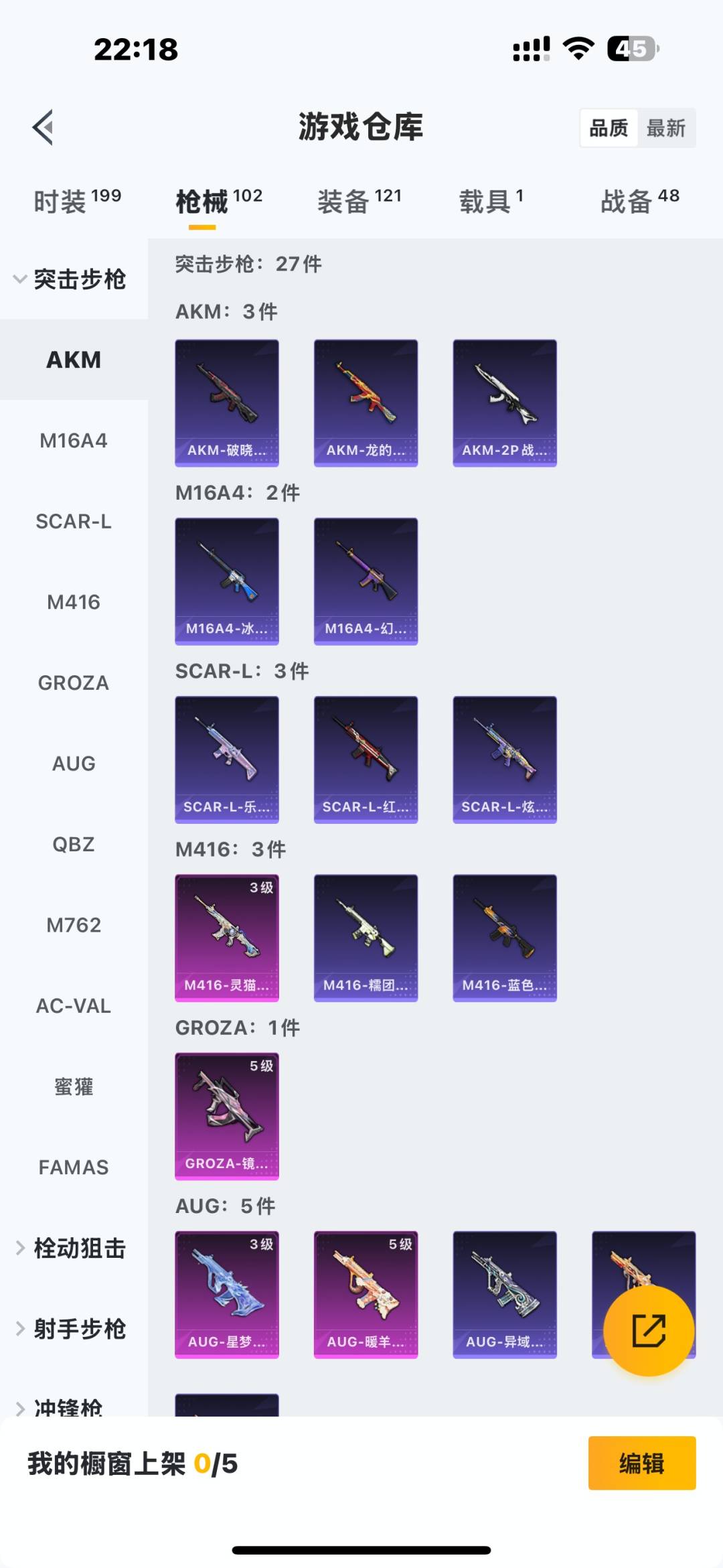The width and height of the screenshot is (723, 1568).
Task: Open the M416-灵猫 level 3 skin
Action: point(227,937)
